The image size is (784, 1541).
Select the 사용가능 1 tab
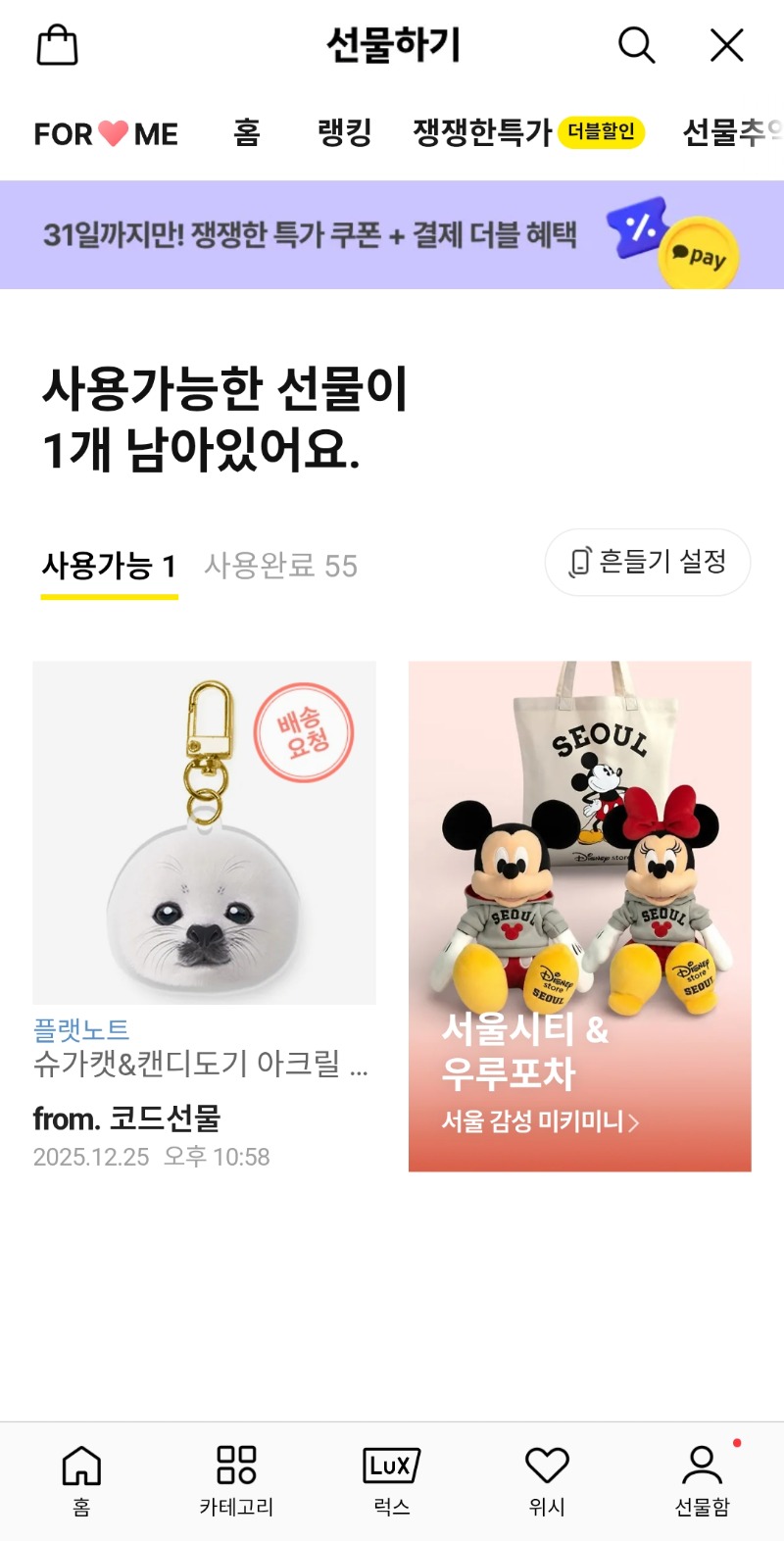(x=109, y=566)
